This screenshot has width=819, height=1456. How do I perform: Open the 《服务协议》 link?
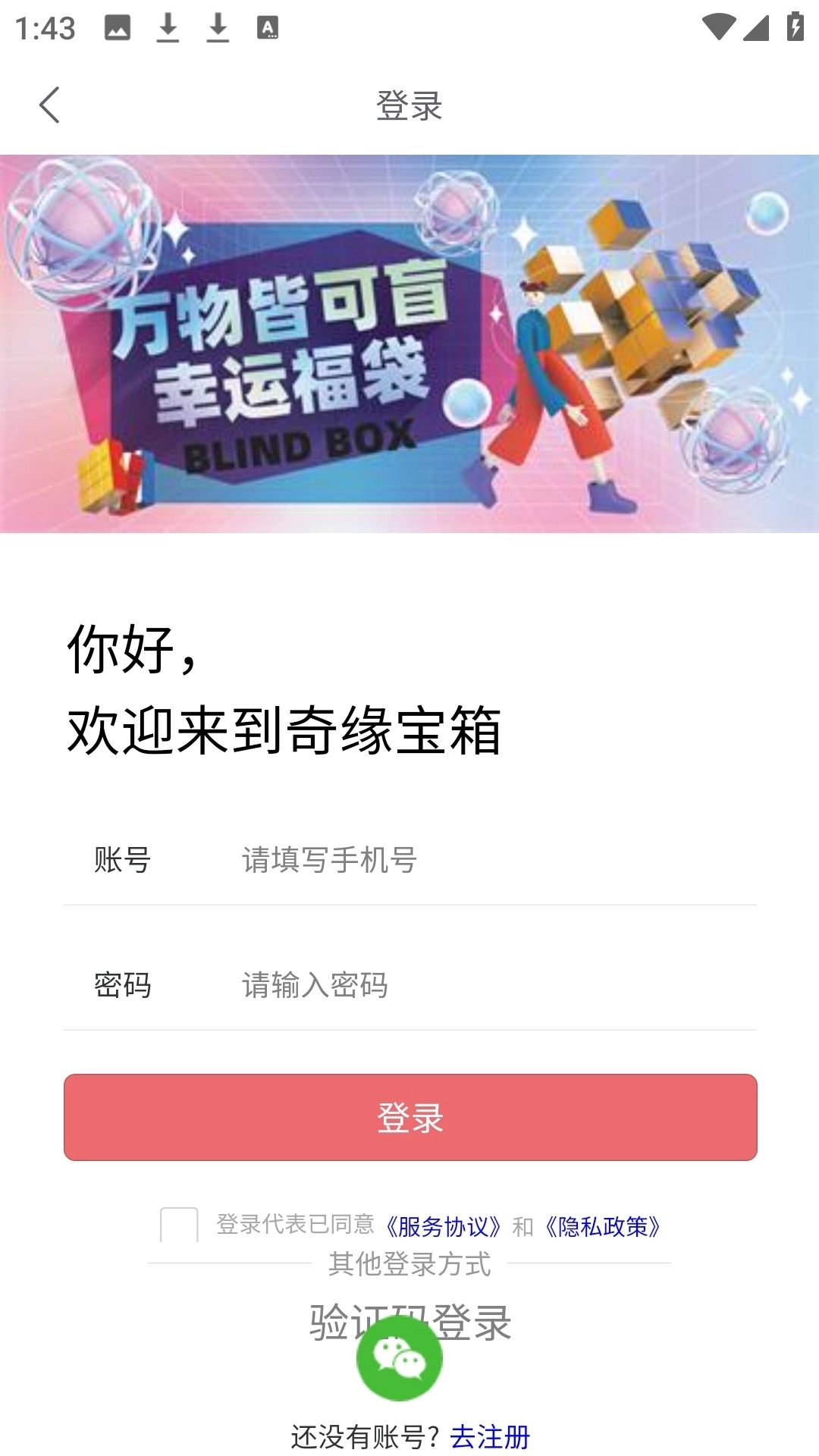pos(444,1226)
